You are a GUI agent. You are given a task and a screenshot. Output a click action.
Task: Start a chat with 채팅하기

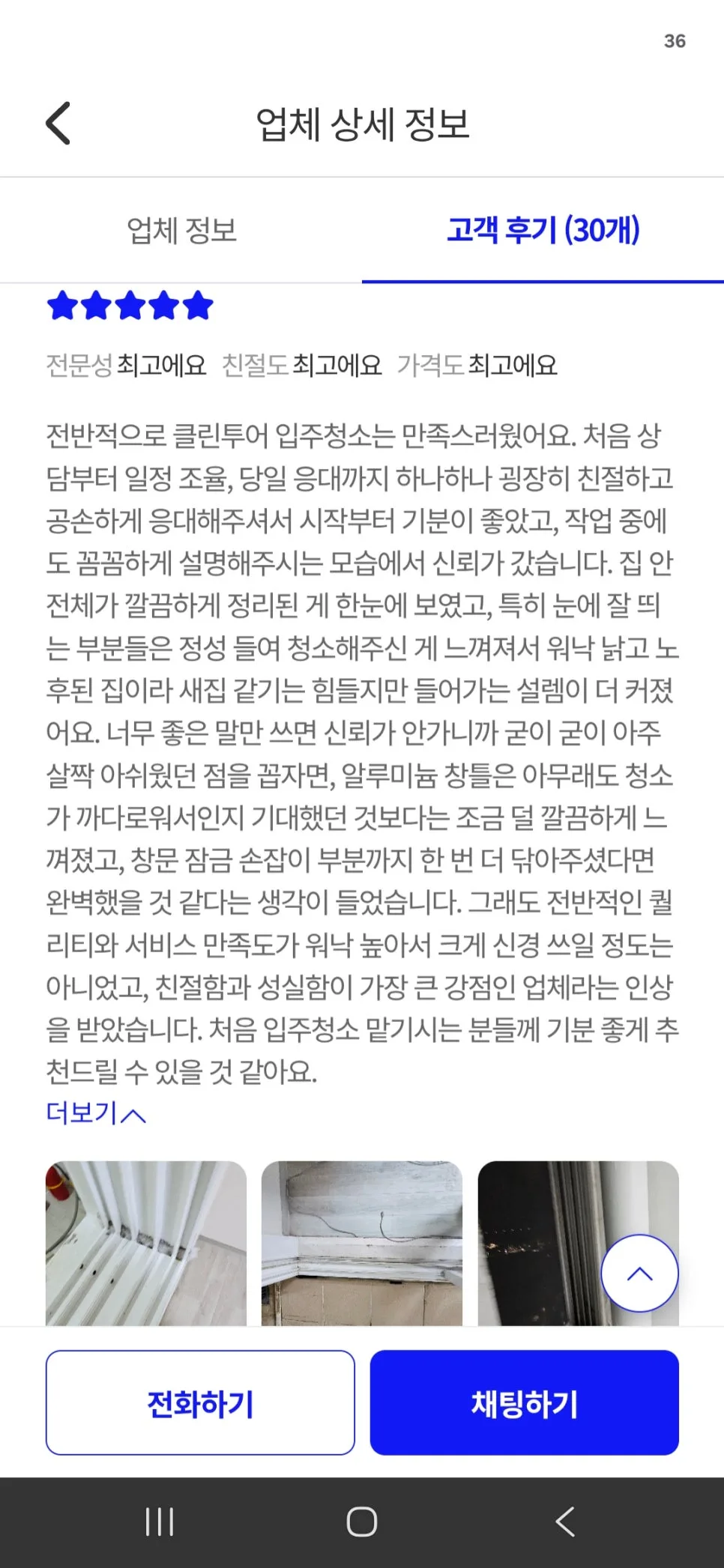coord(524,1402)
